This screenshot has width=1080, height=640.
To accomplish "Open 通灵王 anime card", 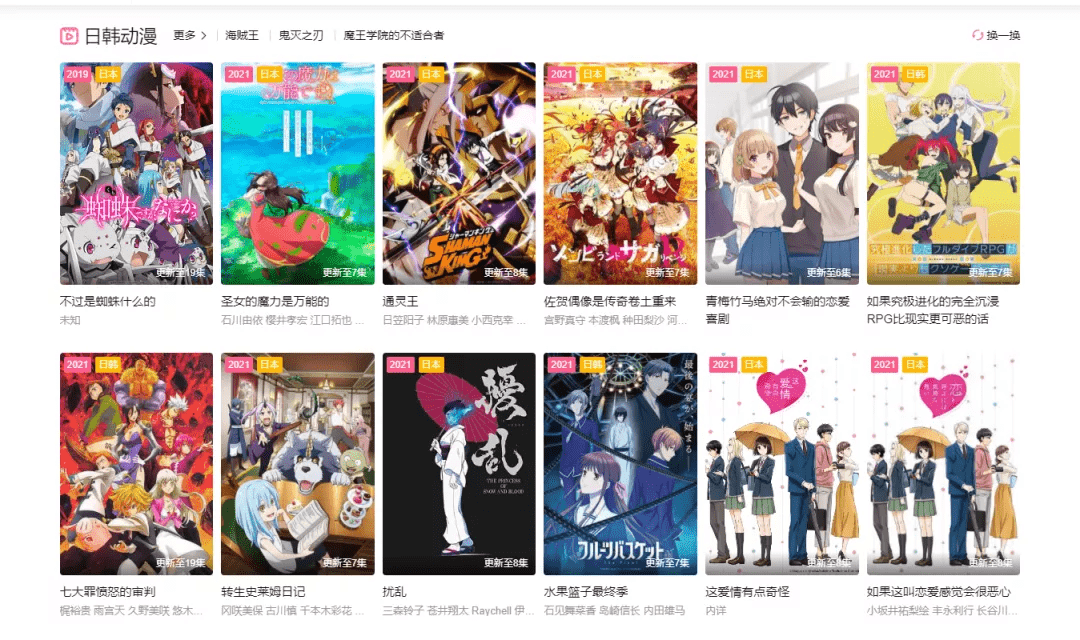I will click(x=459, y=174).
